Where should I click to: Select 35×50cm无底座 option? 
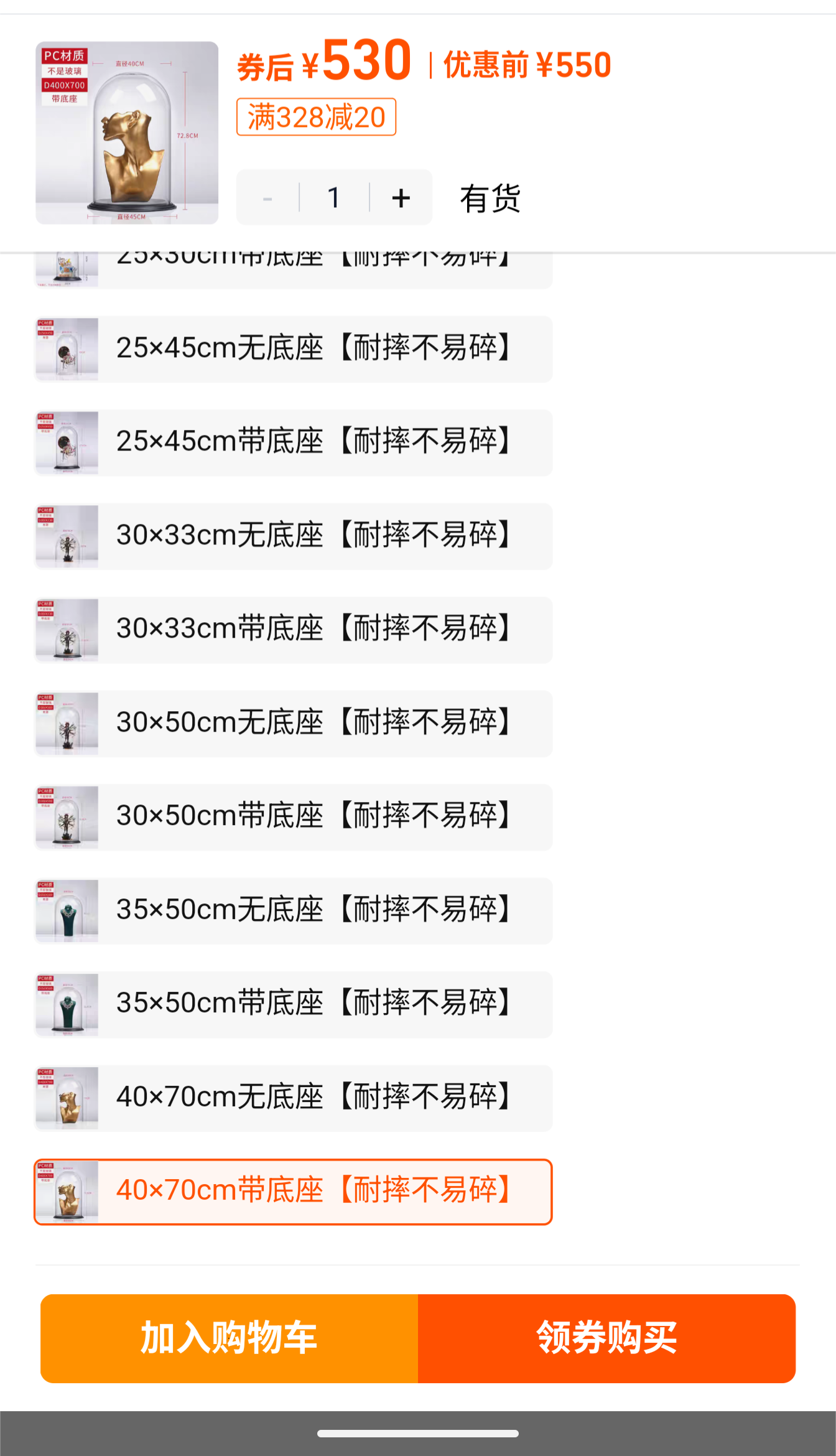click(294, 911)
